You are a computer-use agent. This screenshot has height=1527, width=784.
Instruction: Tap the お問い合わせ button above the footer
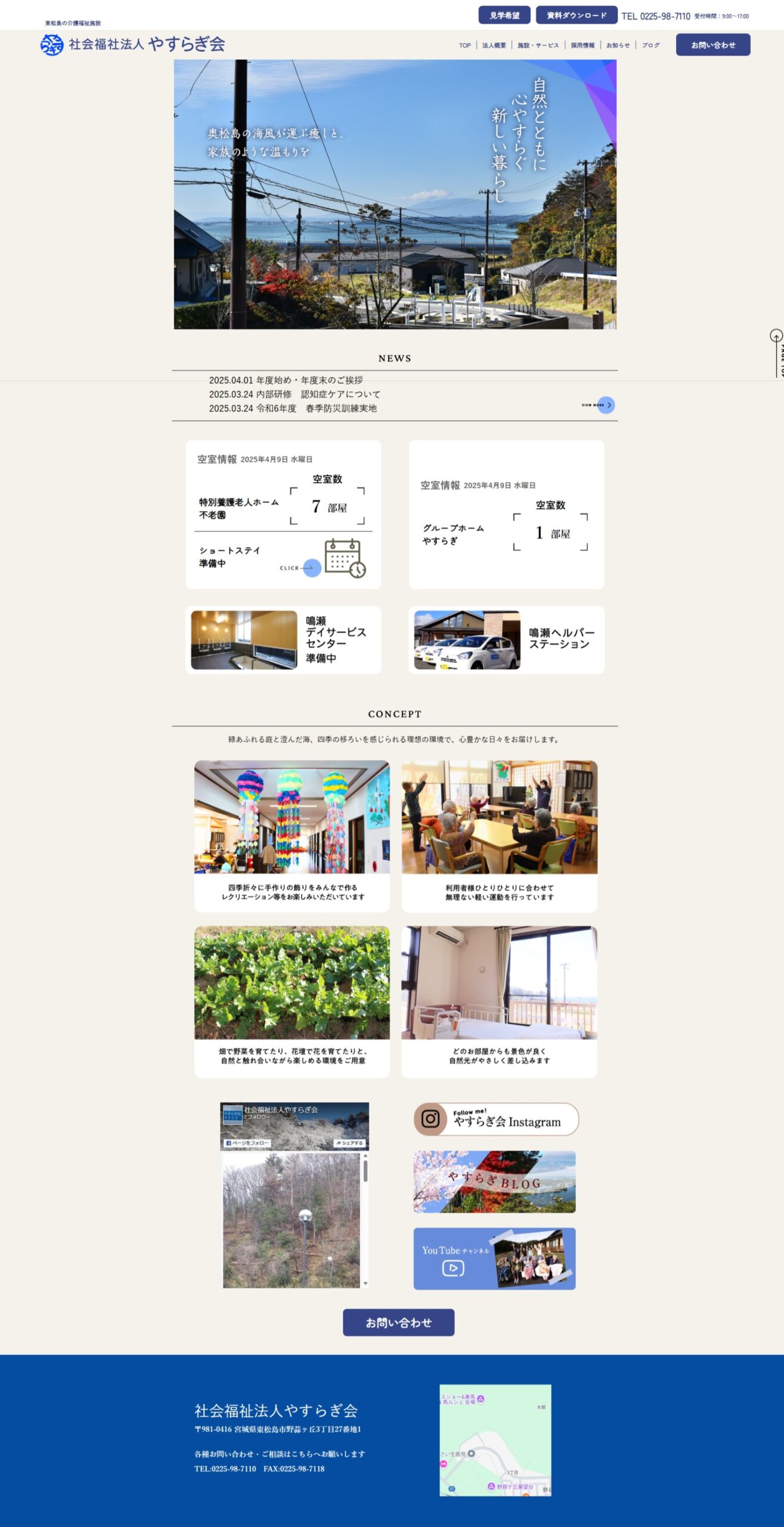coord(398,1322)
